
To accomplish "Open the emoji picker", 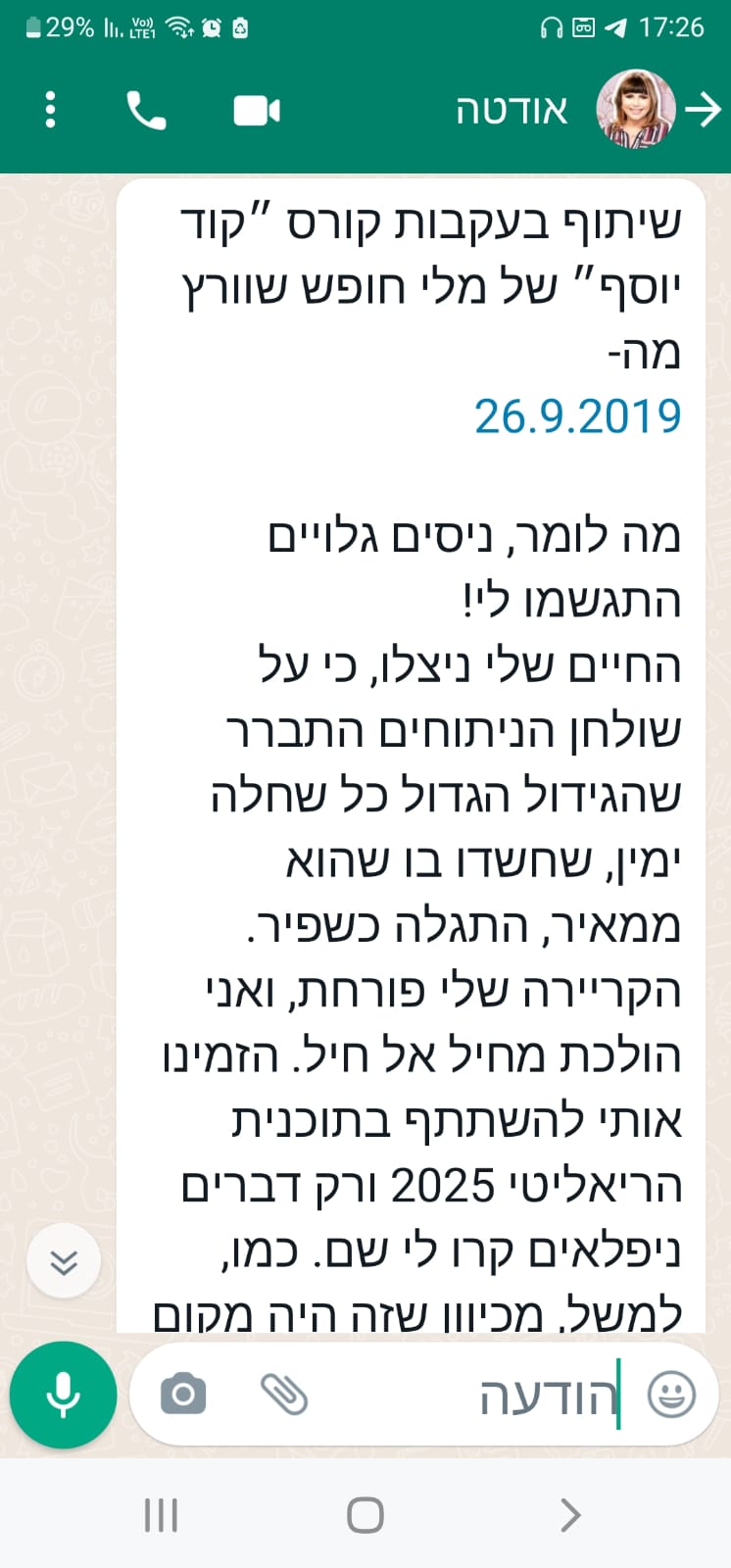I will pos(672,1395).
